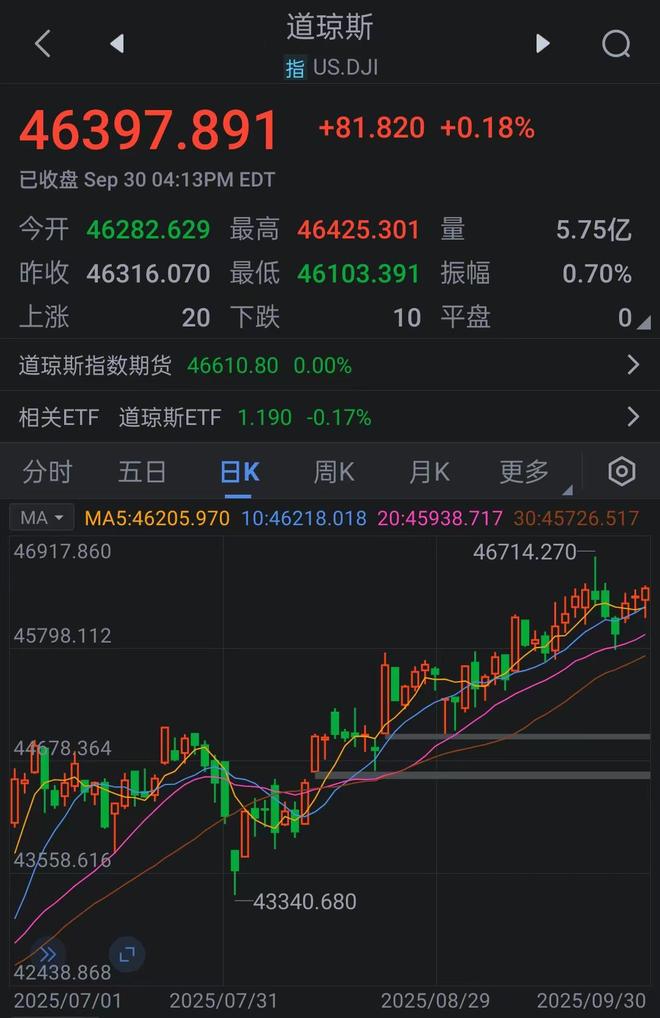Open 相关ETF 道琼斯ETF row

point(330,417)
